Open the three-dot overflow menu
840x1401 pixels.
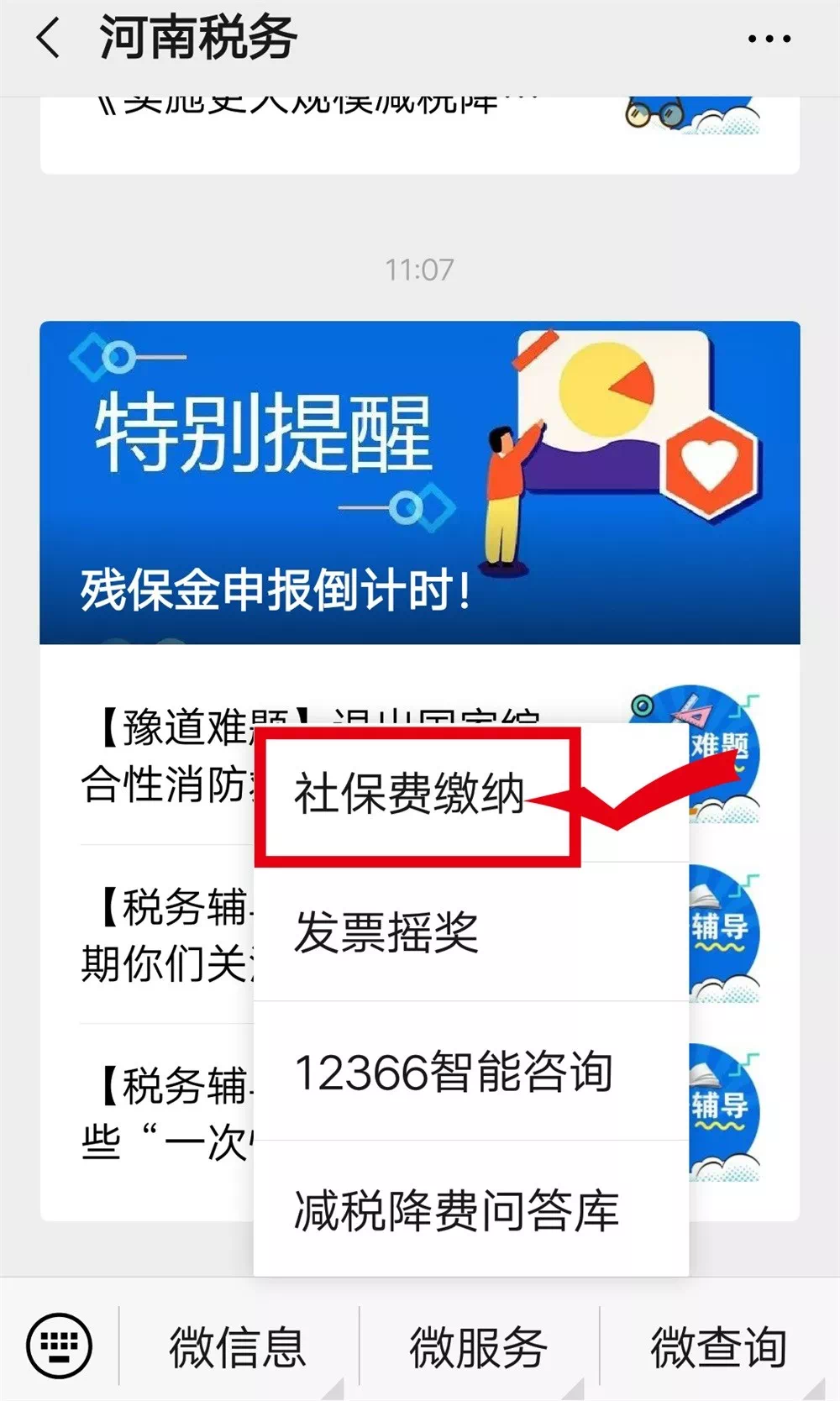coord(769,39)
